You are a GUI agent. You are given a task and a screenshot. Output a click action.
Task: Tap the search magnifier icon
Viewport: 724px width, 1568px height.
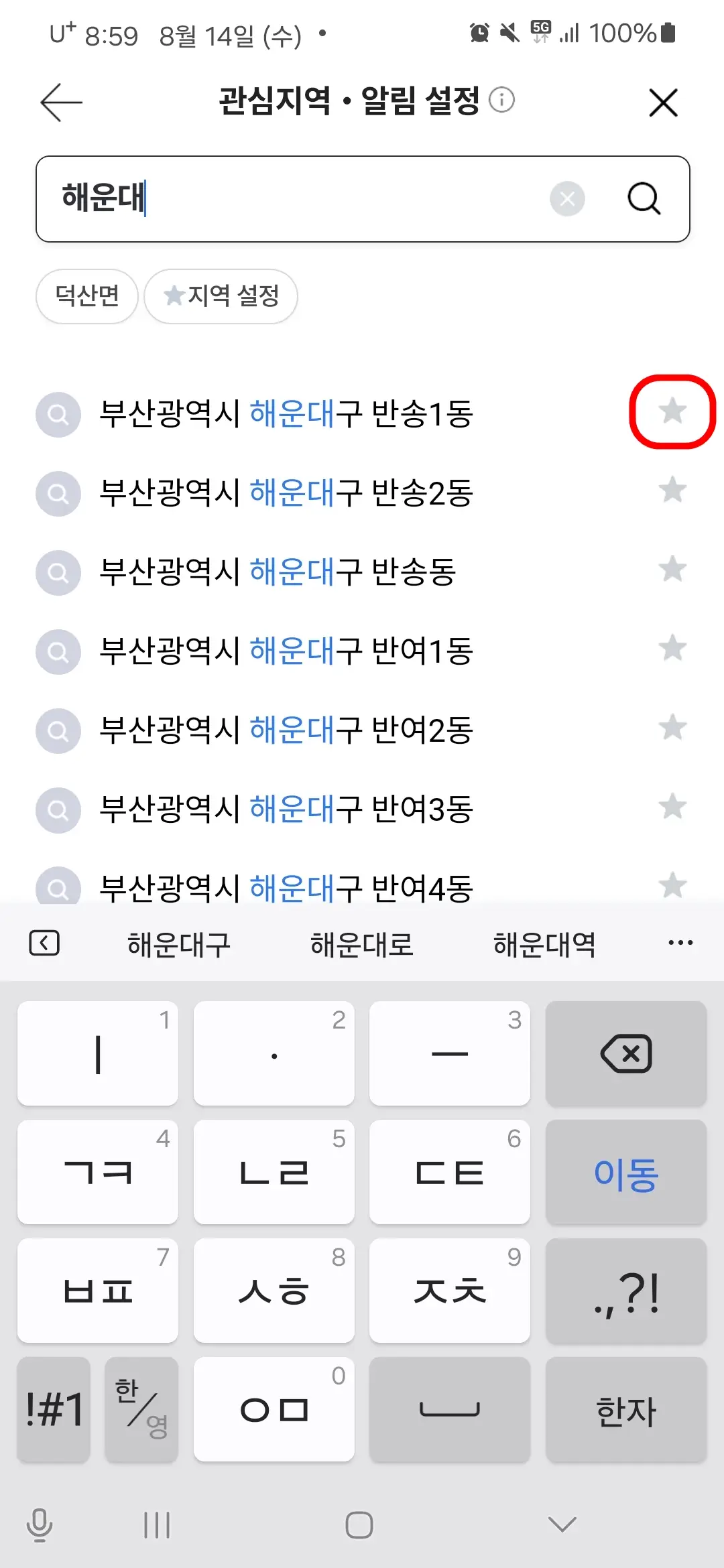(x=643, y=198)
